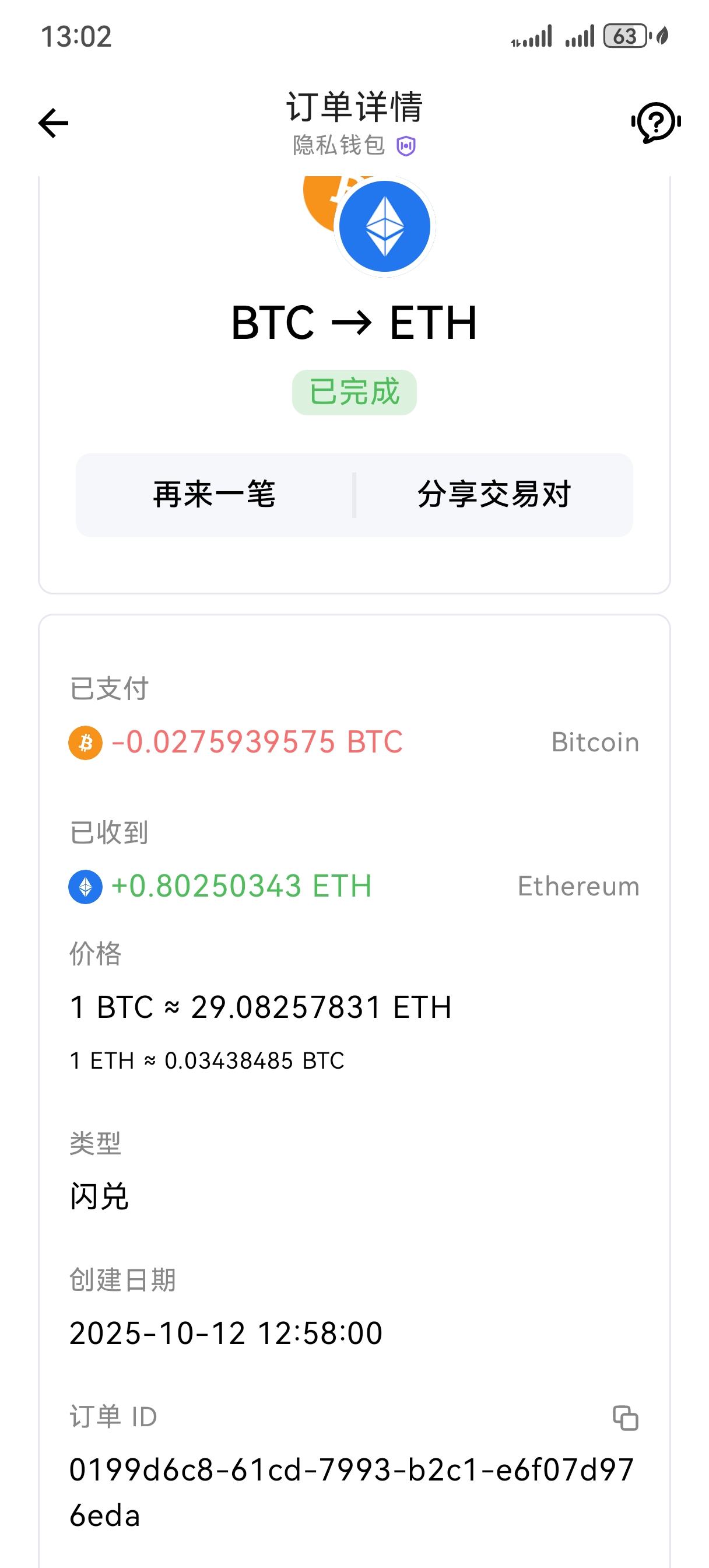Viewport: 709px width, 1568px height.
Task: Share the pair via 分享交易对
Action: [x=494, y=494]
